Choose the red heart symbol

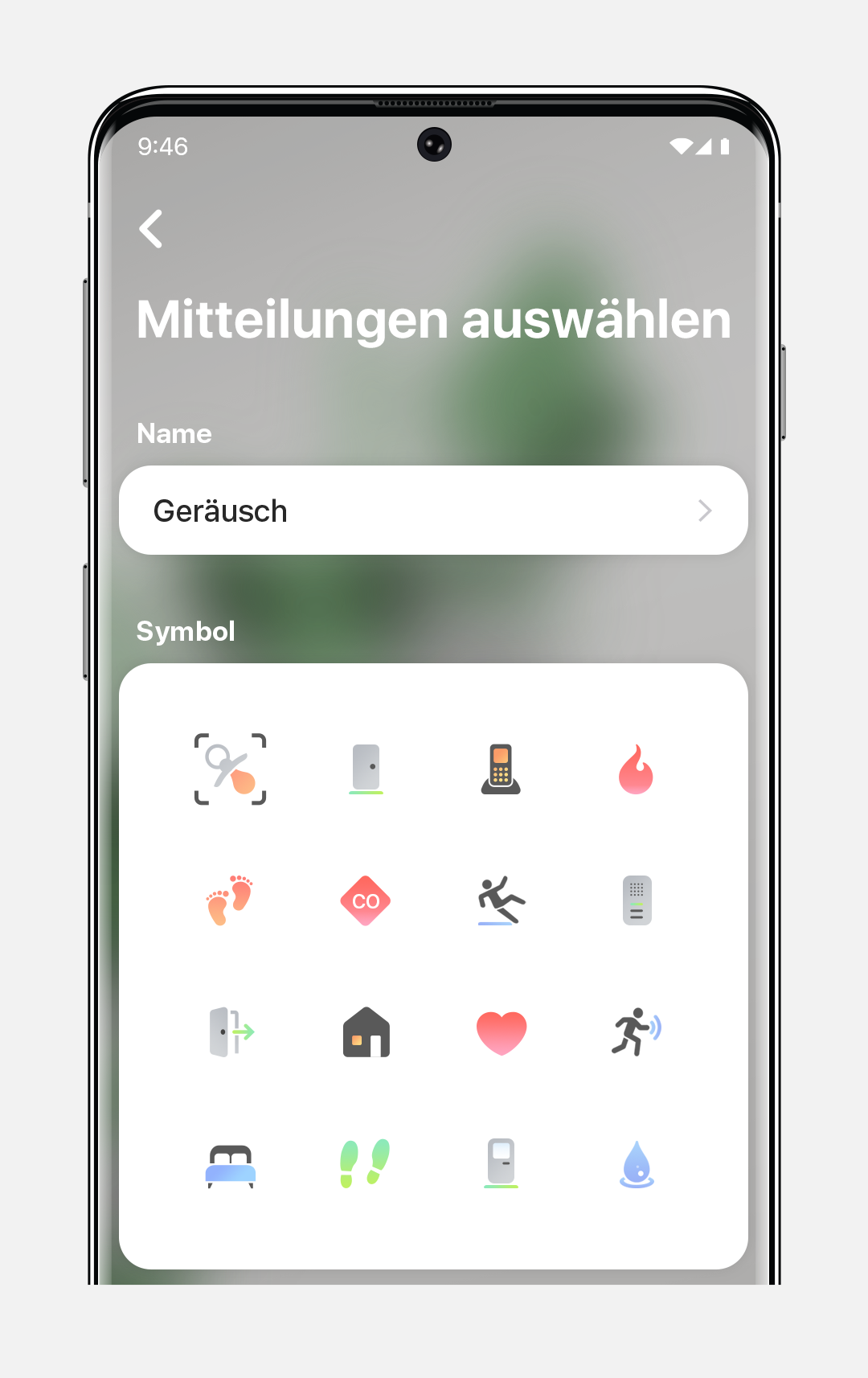[501, 1032]
